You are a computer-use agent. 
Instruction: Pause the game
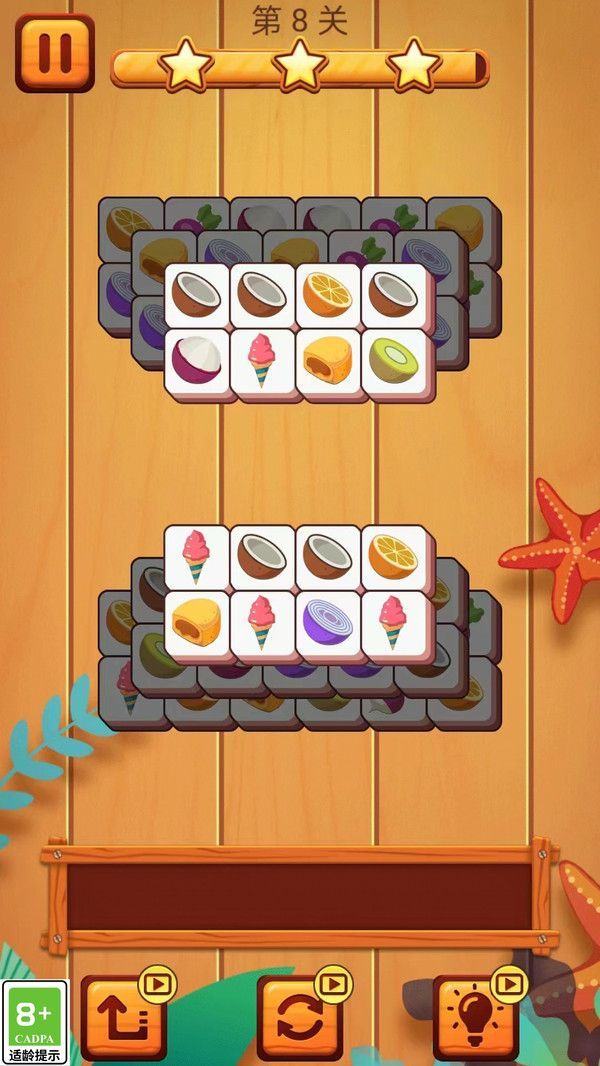pos(54,52)
